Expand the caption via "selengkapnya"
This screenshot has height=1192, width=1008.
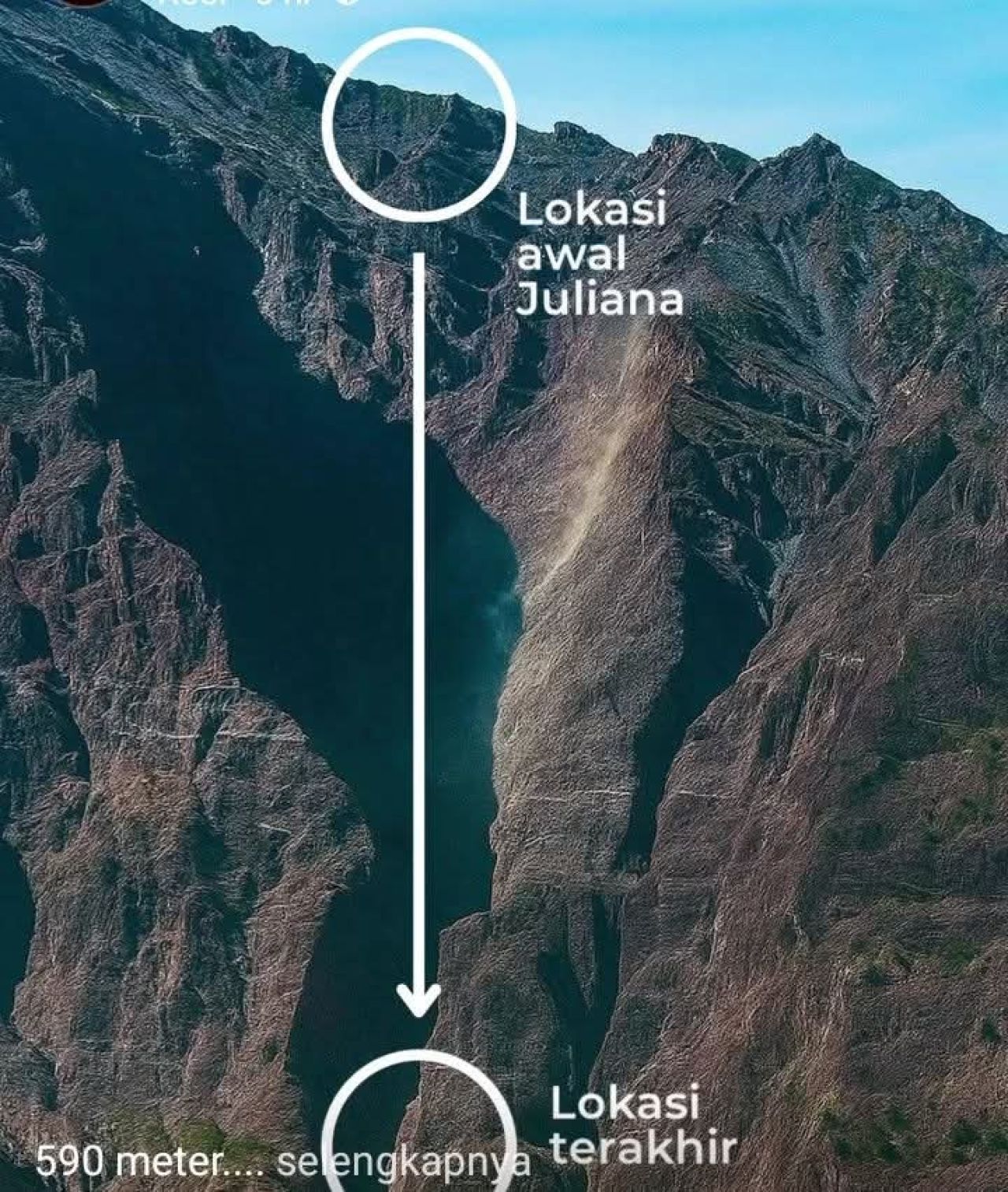pos(404,1164)
